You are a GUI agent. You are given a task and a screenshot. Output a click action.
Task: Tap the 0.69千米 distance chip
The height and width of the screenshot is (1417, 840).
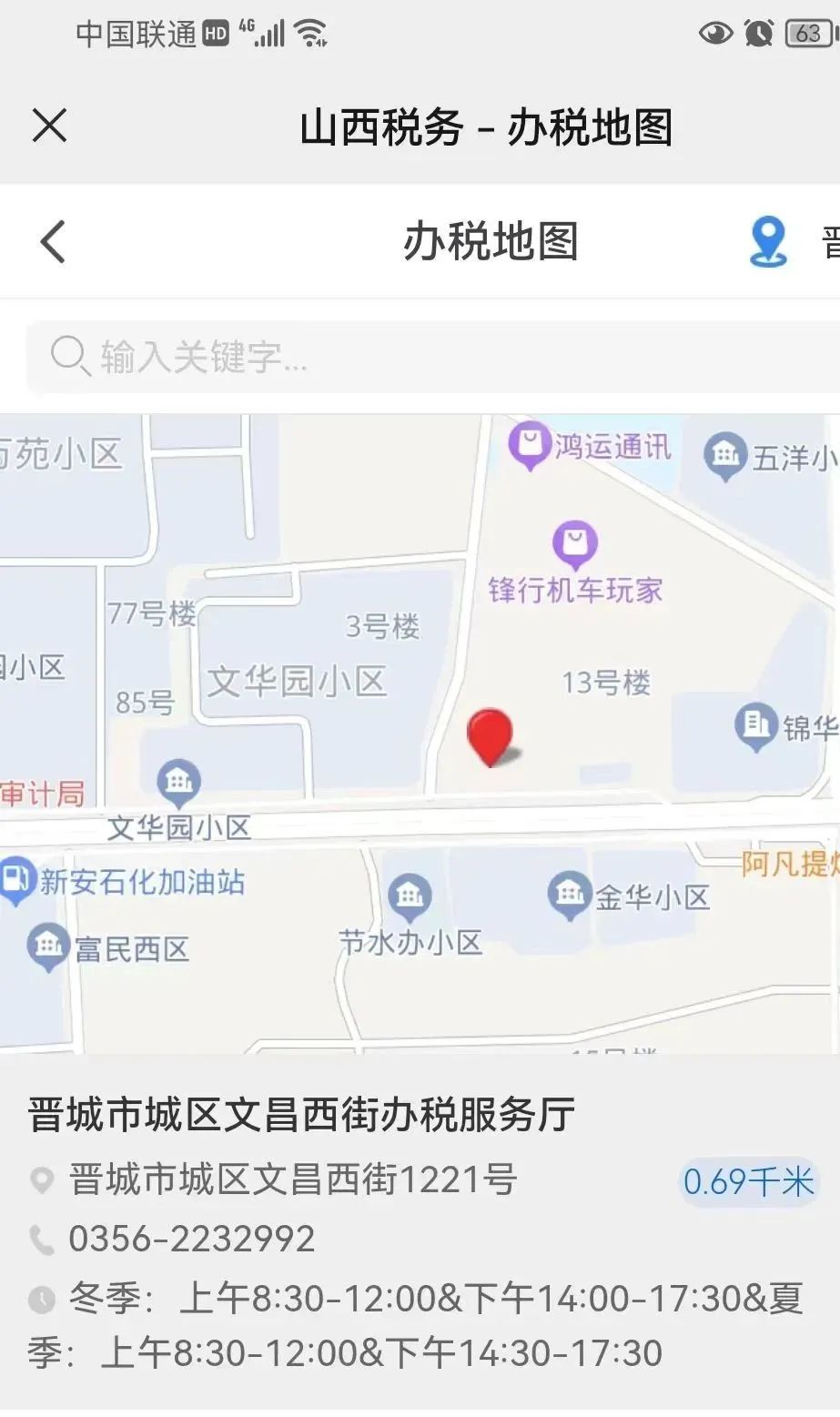748,1182
